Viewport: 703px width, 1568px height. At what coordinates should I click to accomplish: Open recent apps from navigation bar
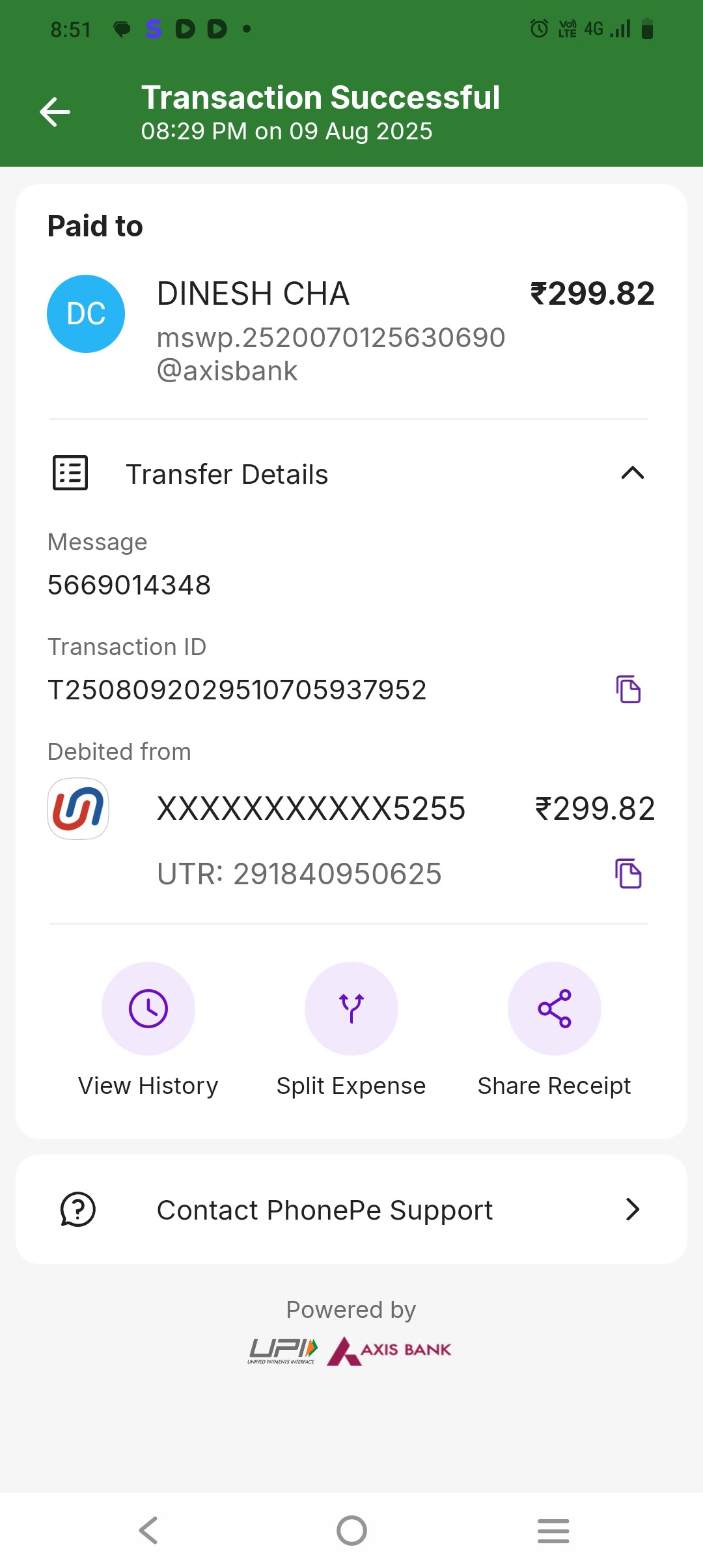pyautogui.click(x=553, y=1530)
